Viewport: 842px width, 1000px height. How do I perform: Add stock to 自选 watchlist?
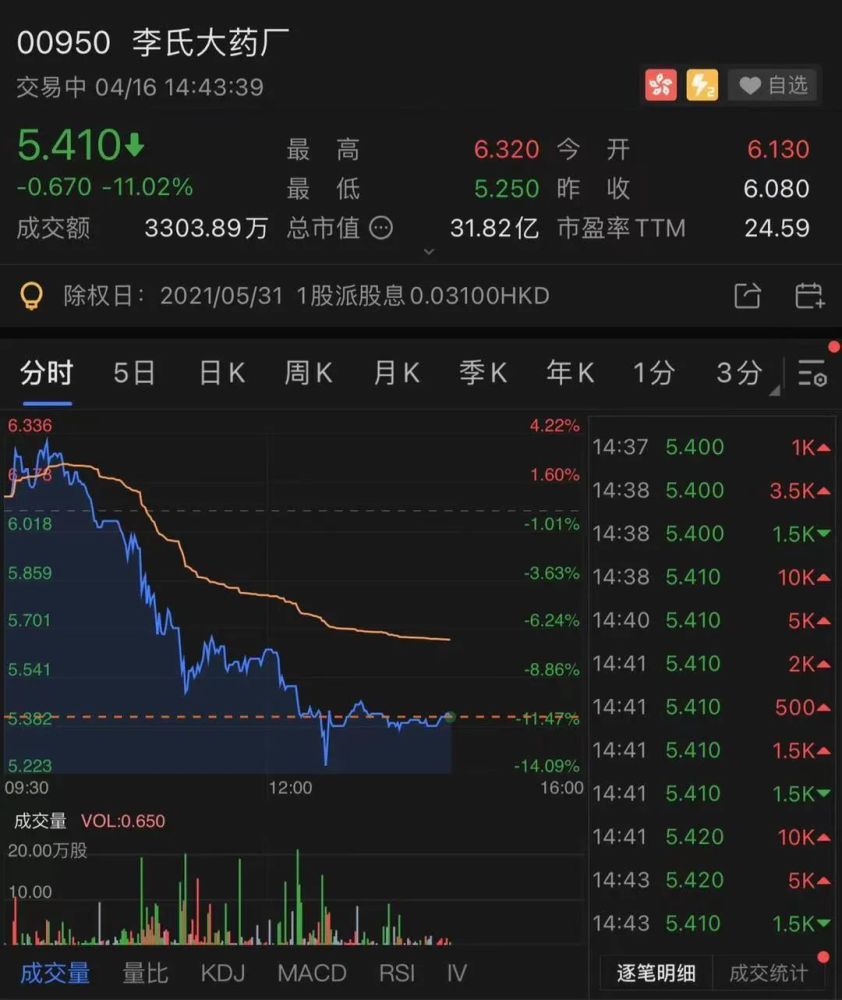pos(772,86)
